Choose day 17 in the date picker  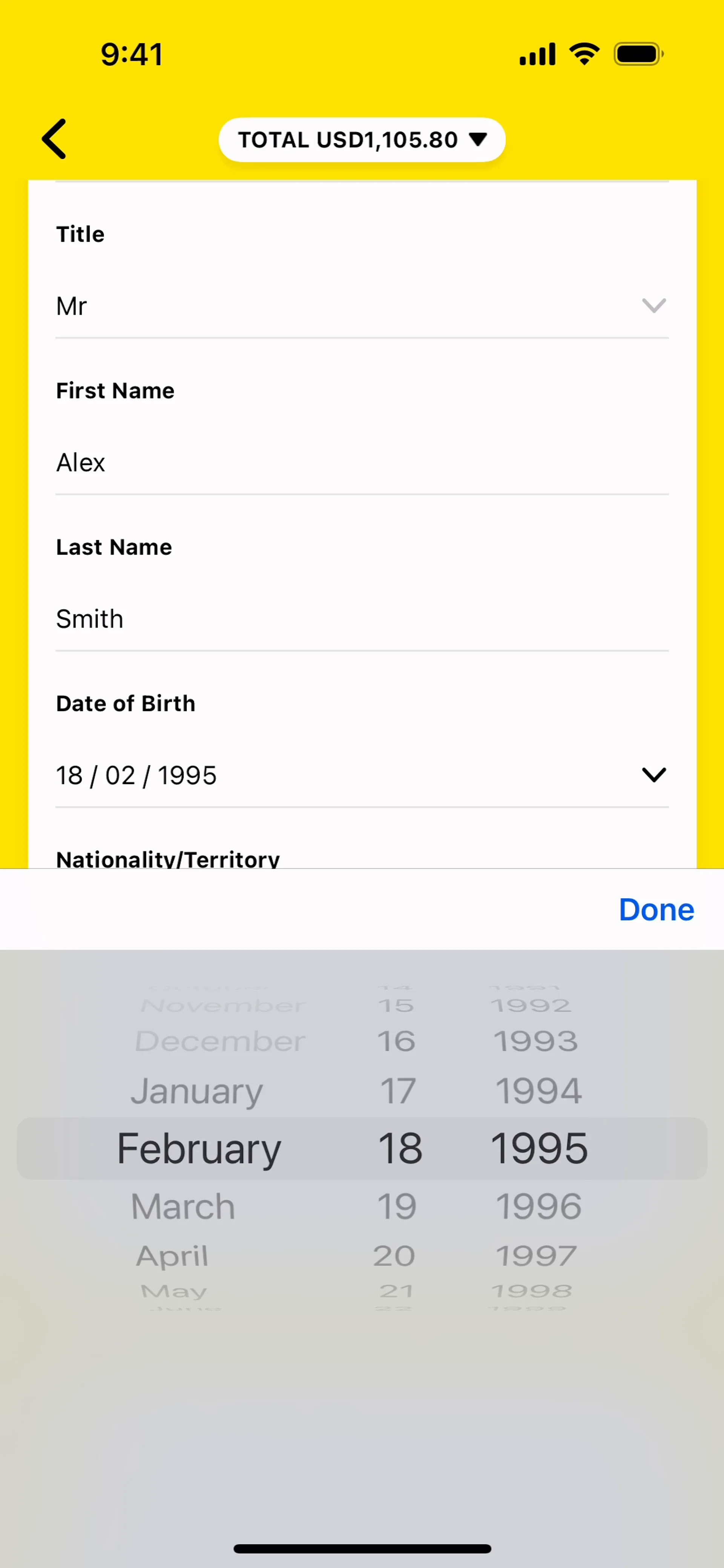coord(398,1091)
